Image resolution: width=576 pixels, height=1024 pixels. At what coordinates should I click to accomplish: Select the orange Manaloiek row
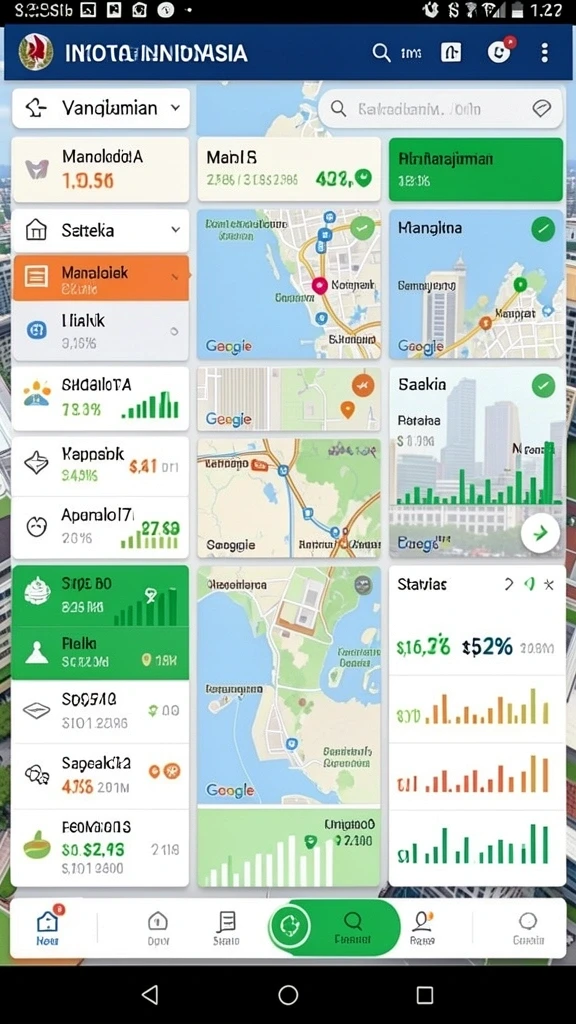pyautogui.click(x=101, y=278)
